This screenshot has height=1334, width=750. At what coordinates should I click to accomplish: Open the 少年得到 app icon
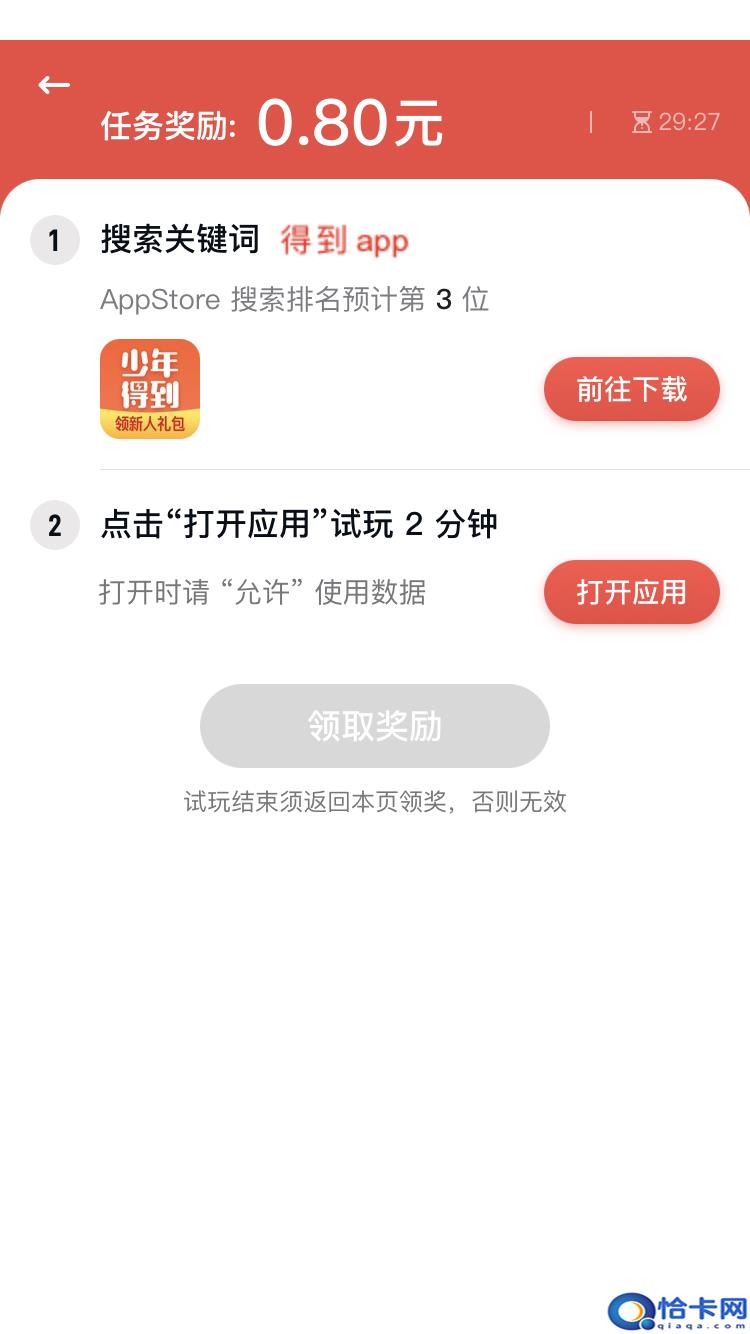(x=150, y=389)
